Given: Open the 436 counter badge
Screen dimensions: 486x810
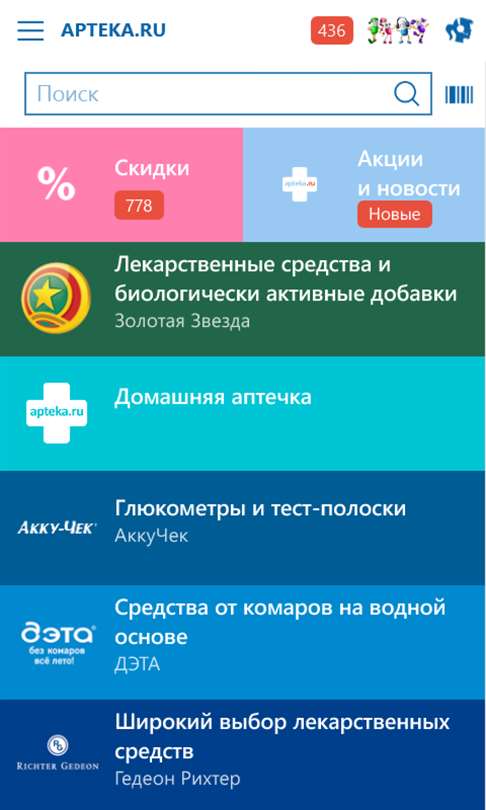Looking at the screenshot, I should [332, 30].
